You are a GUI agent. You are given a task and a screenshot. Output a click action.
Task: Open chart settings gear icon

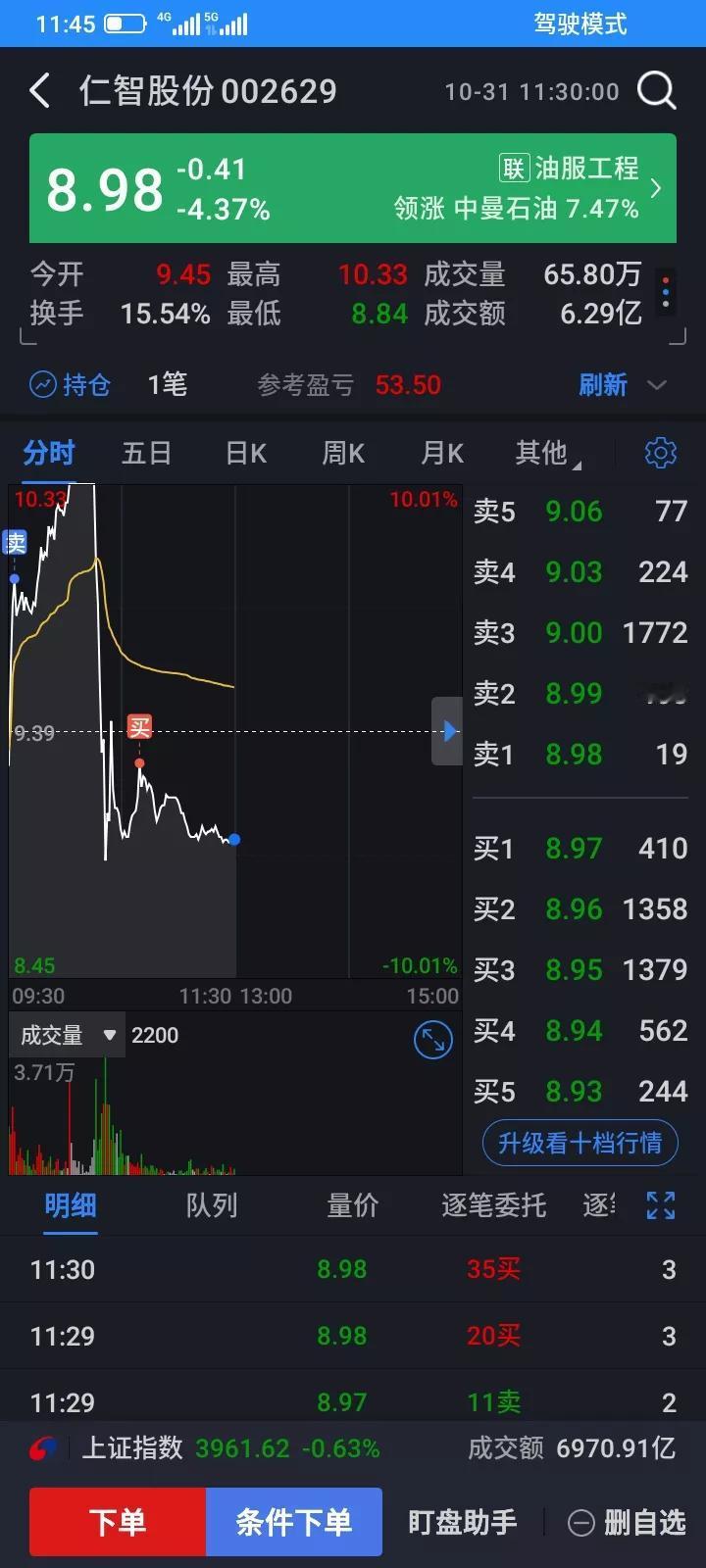[660, 453]
